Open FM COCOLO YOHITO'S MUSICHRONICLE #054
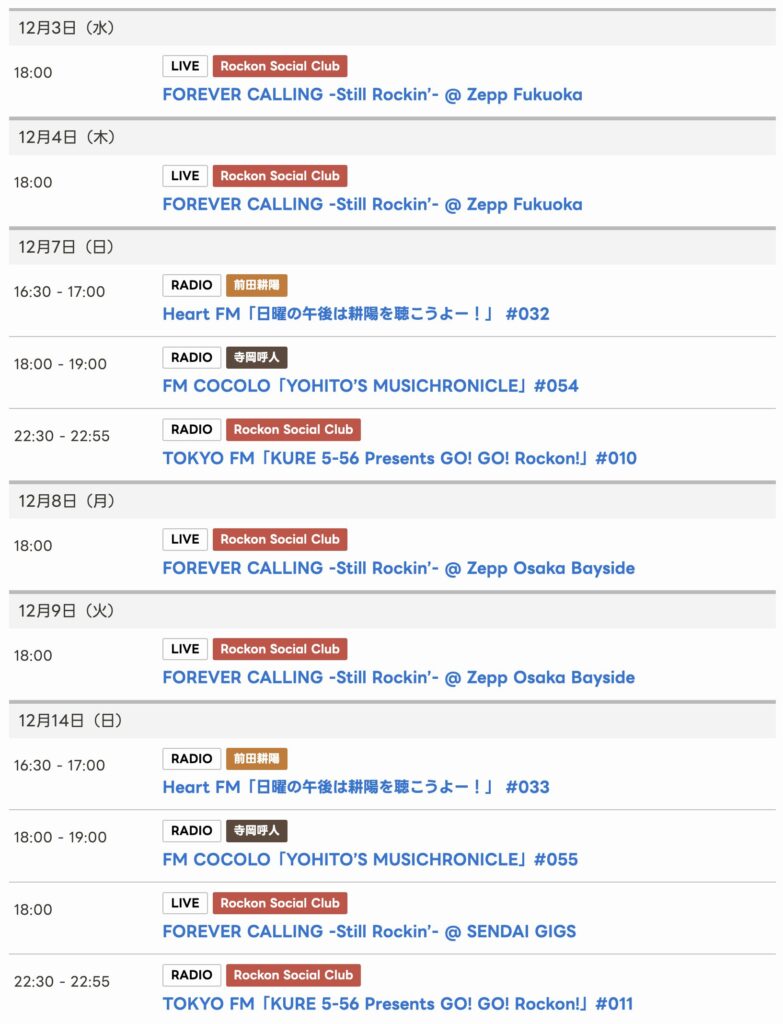 [x=370, y=386]
